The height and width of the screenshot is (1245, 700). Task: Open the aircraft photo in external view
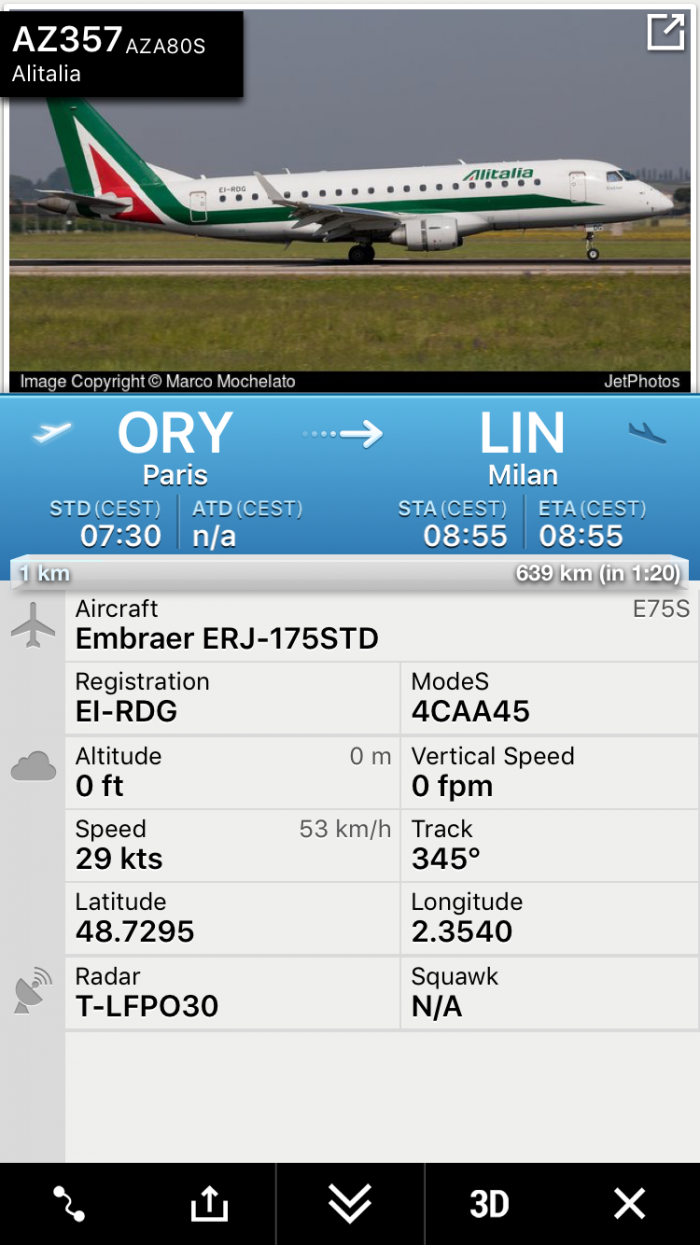(665, 33)
